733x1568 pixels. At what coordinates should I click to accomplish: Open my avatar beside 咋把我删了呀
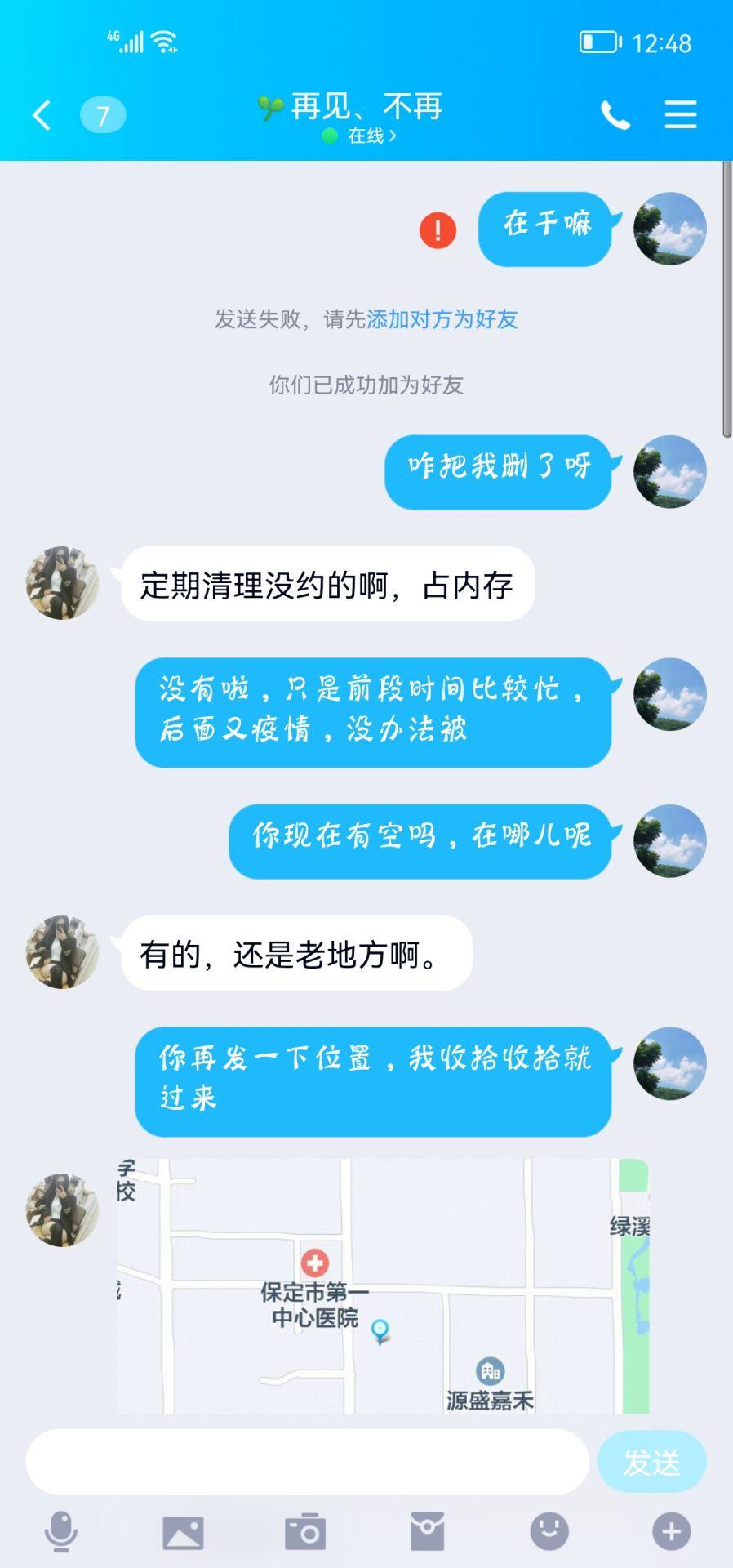(x=669, y=472)
